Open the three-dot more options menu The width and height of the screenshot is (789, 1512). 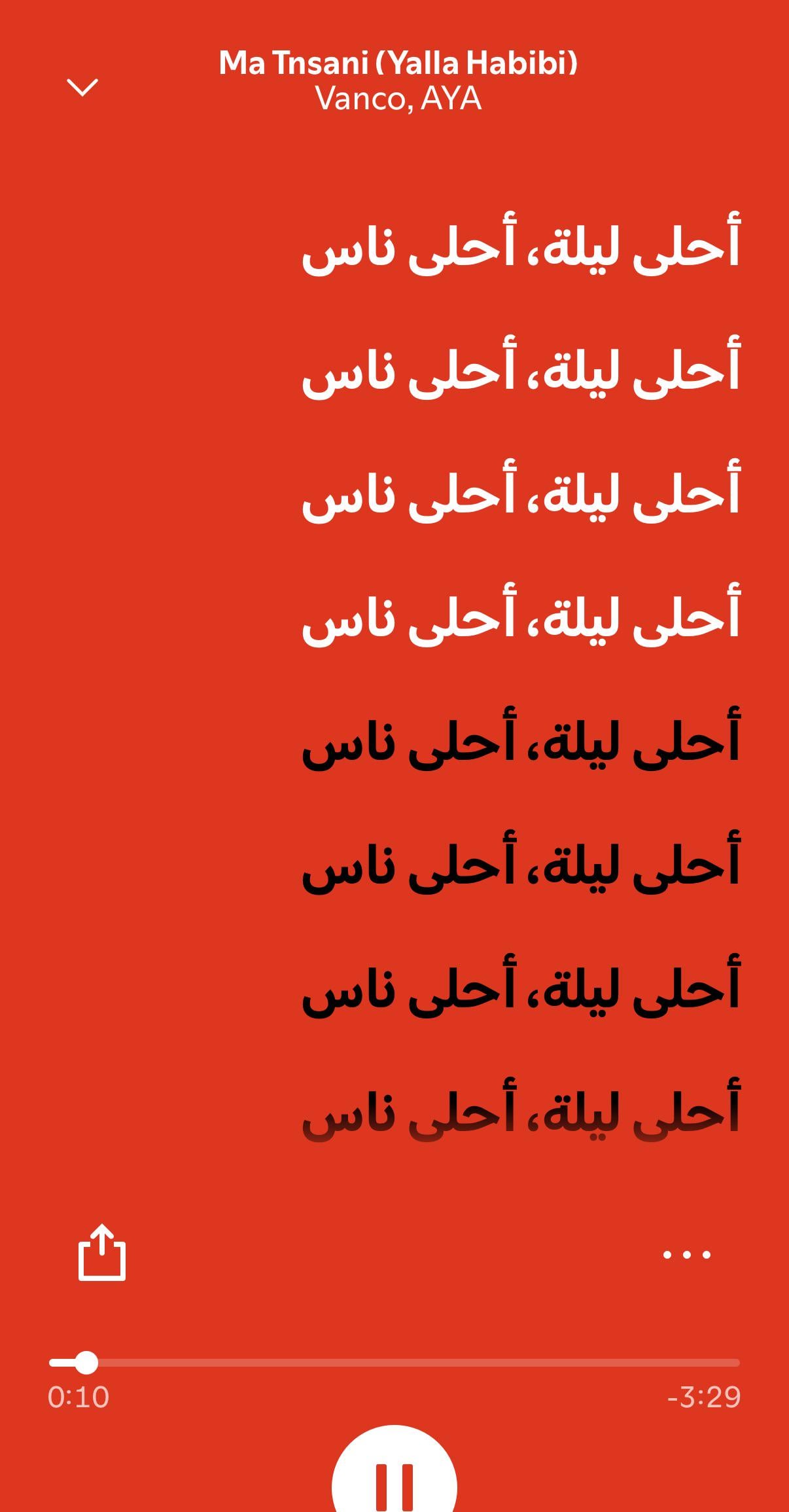point(686,1254)
